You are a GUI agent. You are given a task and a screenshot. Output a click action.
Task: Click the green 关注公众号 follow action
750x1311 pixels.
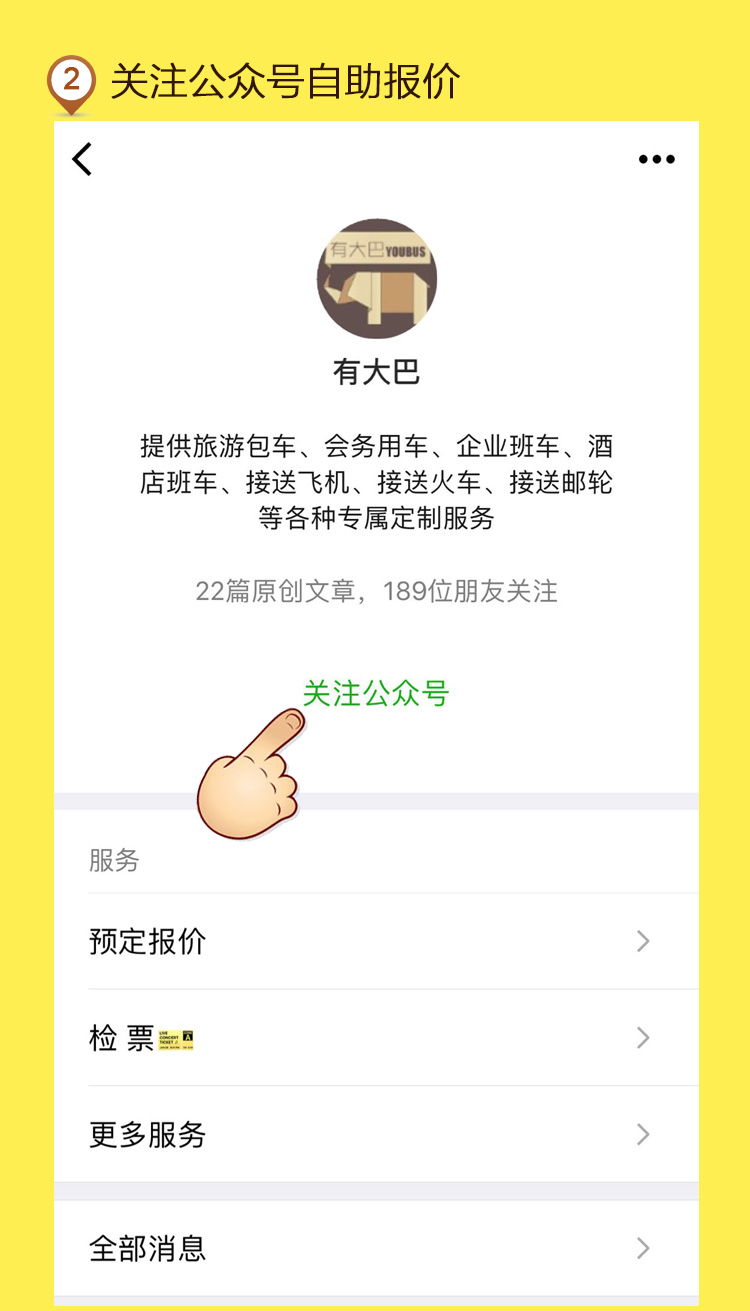(376, 693)
